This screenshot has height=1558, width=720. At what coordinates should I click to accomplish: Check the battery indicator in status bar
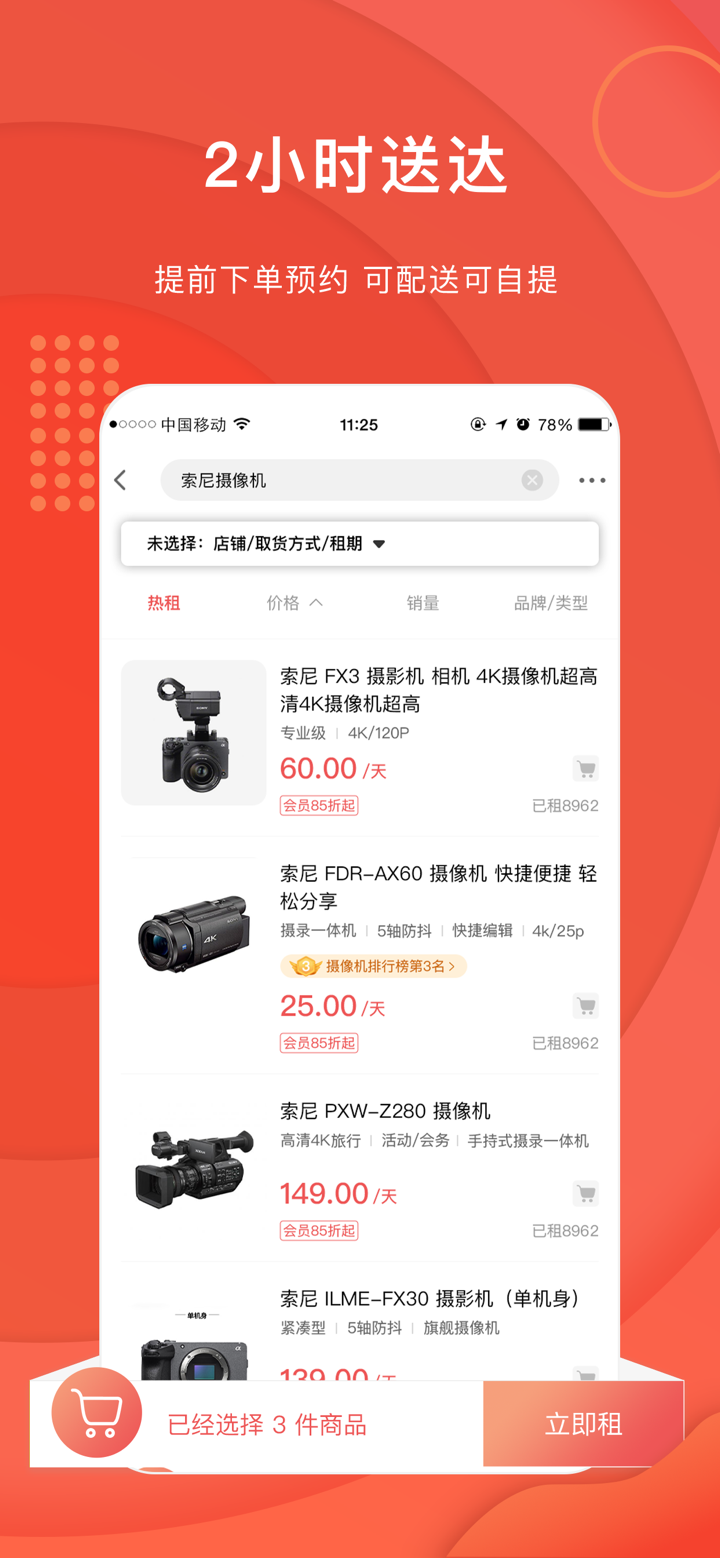[x=592, y=424]
